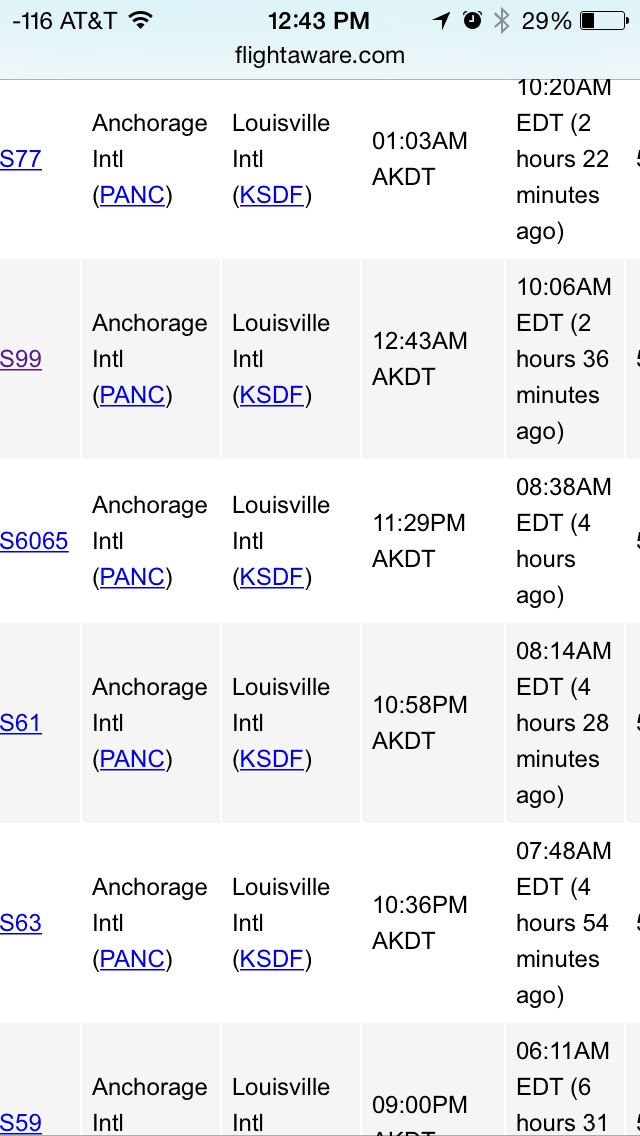Tap the flightaware.com address bar
Screen dimensions: 640x1136
pos(320,56)
